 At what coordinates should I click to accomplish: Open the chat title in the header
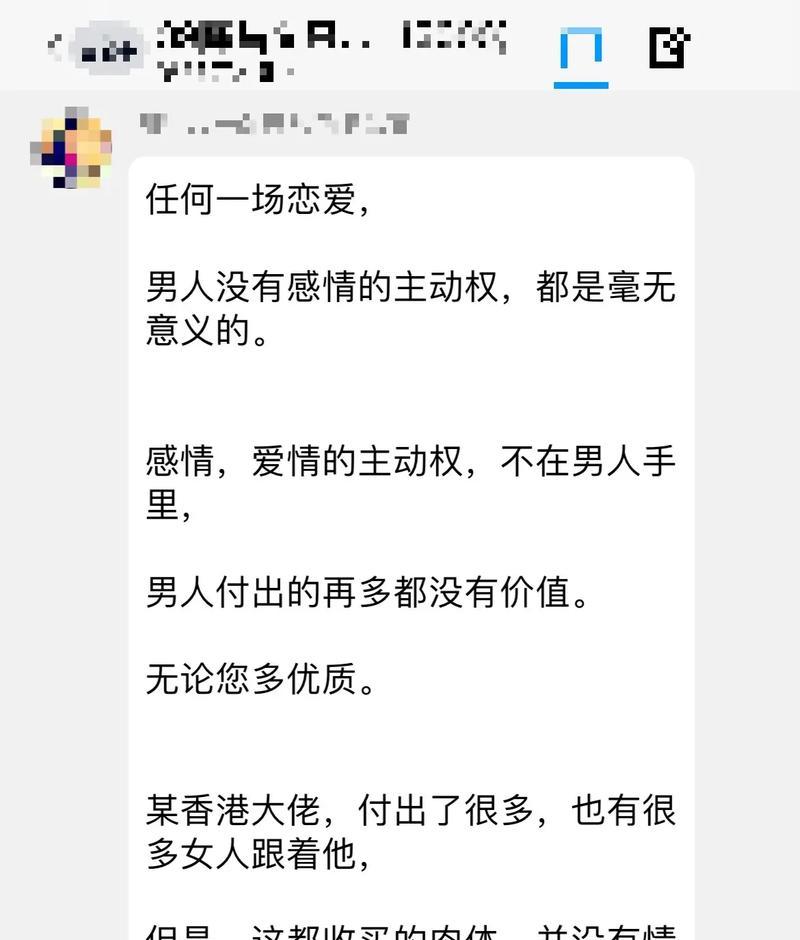[x=330, y=38]
